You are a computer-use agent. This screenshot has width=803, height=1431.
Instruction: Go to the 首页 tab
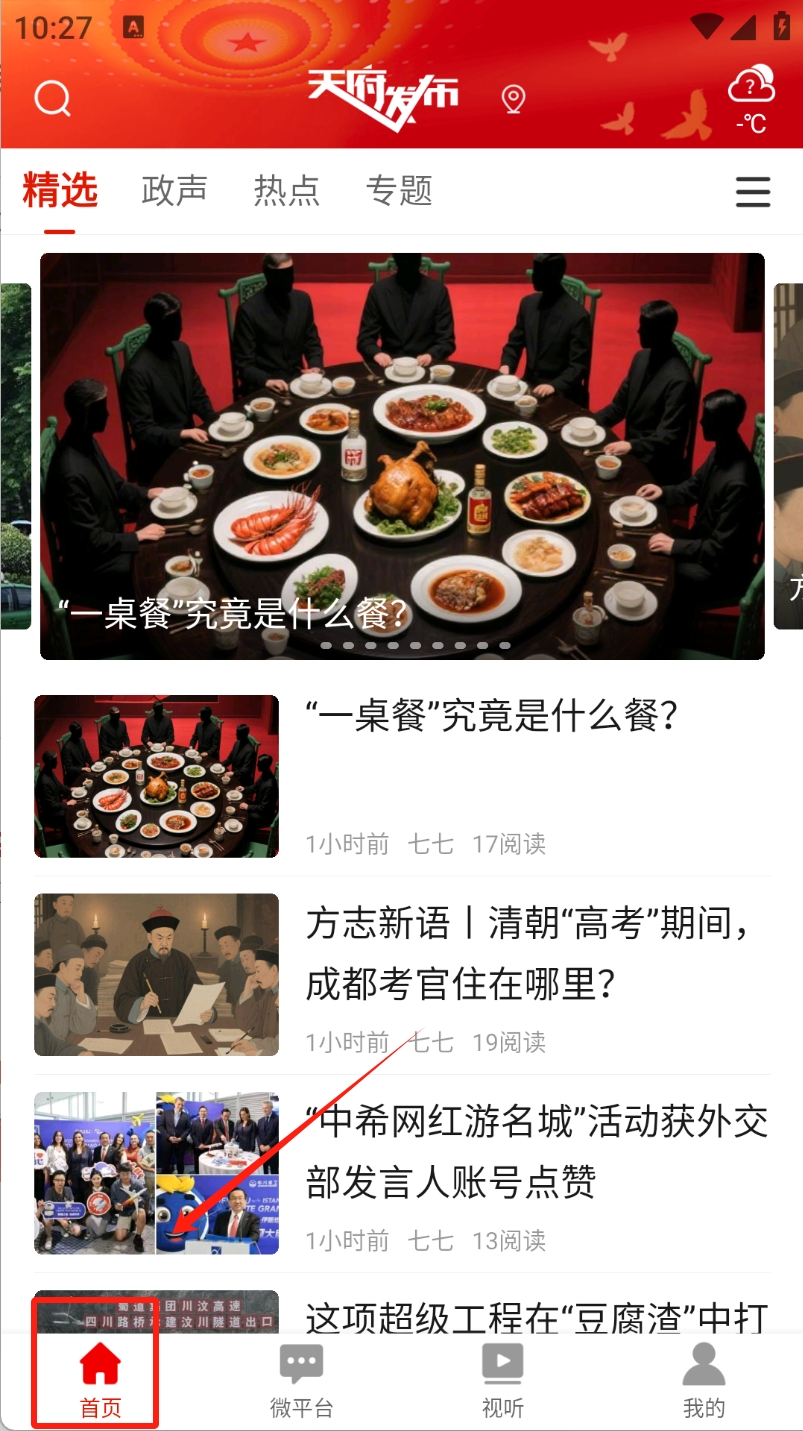(100, 1381)
